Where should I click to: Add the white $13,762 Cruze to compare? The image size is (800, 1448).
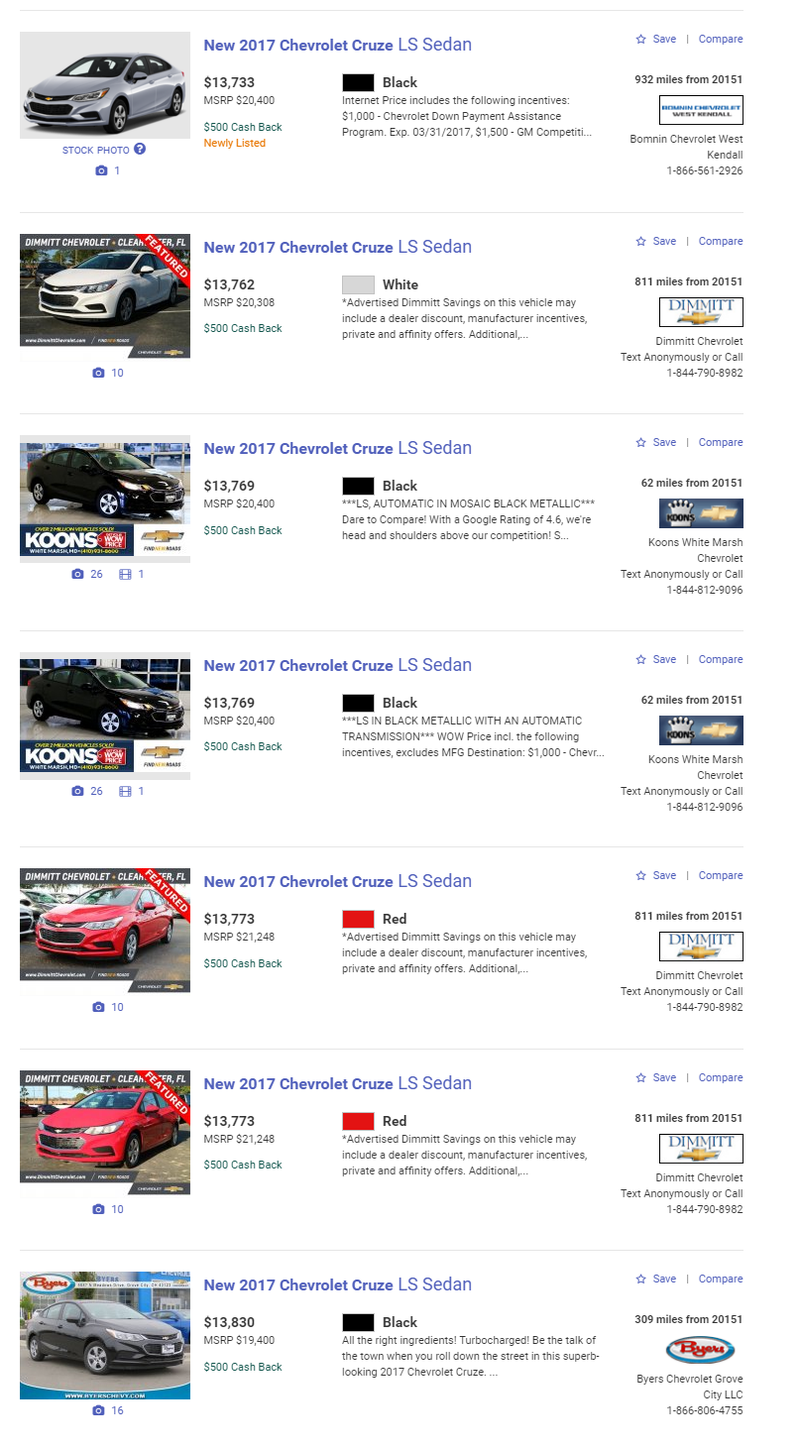click(x=720, y=241)
